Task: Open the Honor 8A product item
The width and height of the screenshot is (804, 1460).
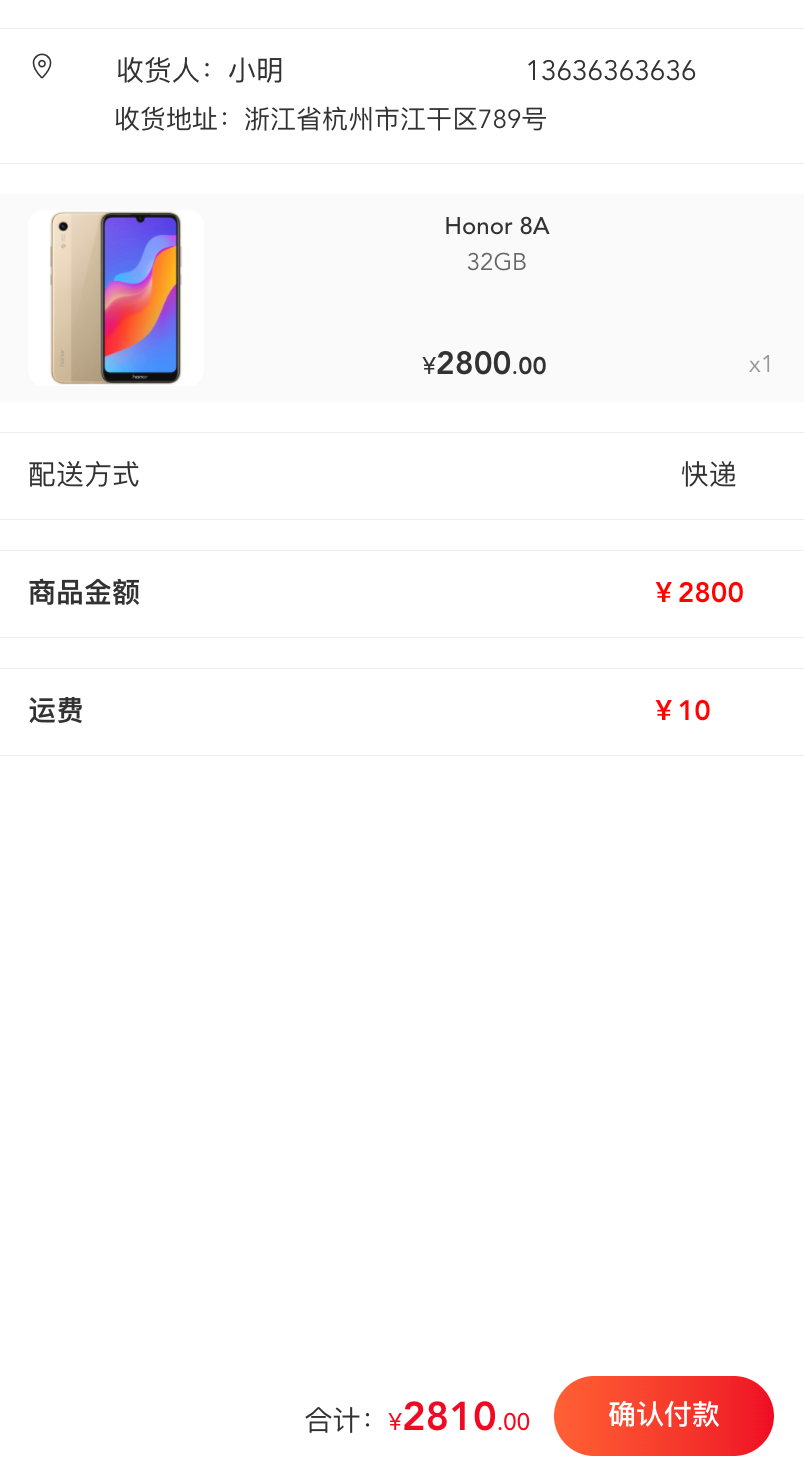Action: coord(400,297)
